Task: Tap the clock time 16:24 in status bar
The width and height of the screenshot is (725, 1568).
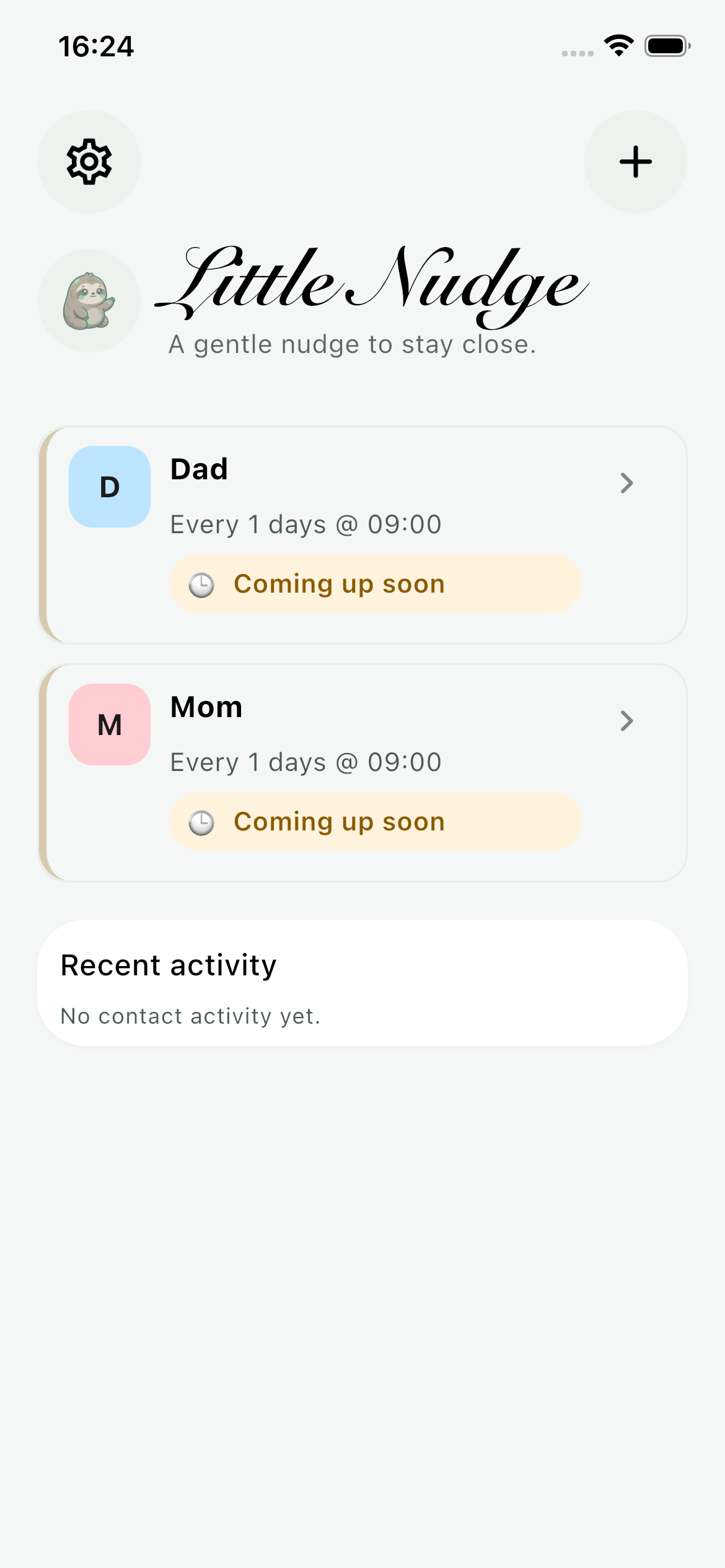Action: pyautogui.click(x=95, y=45)
